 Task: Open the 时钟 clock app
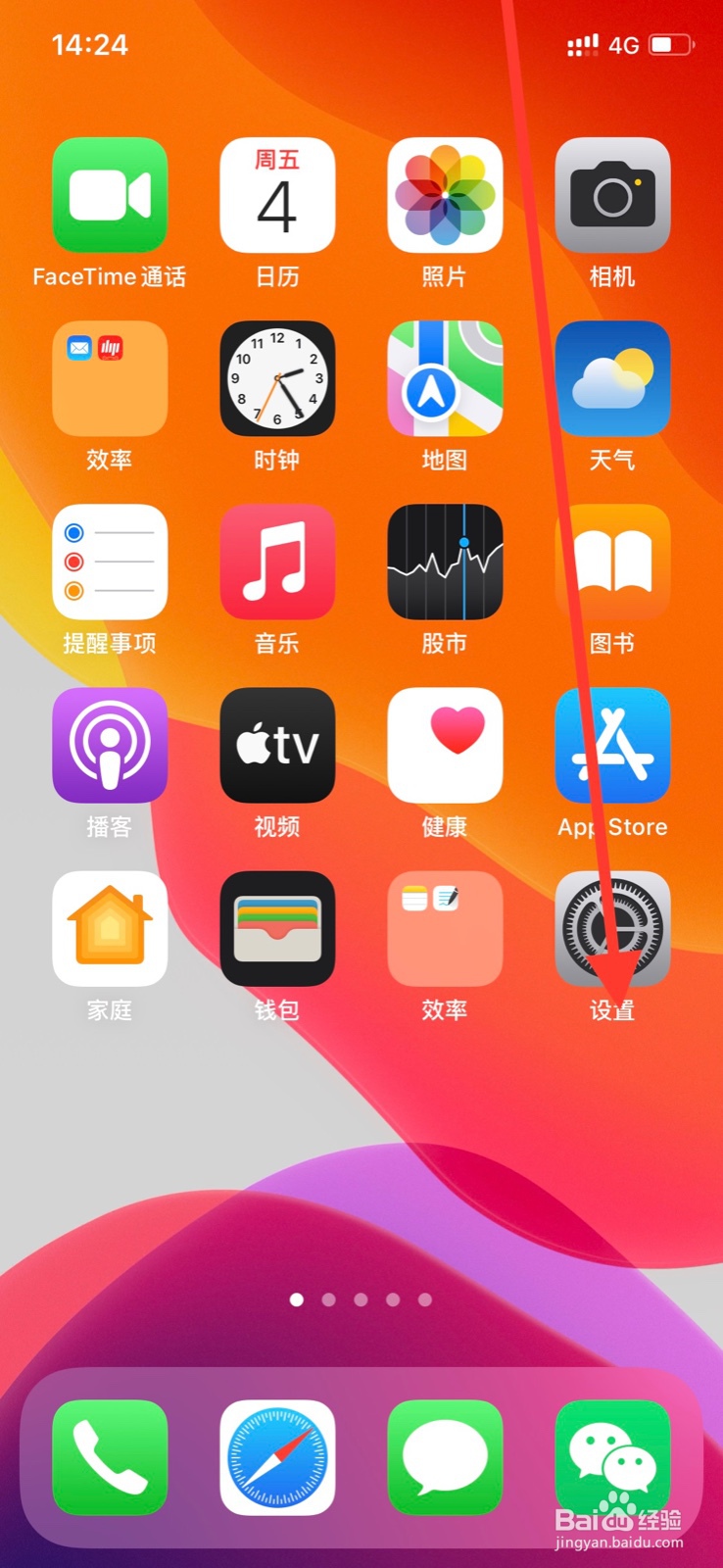277,378
